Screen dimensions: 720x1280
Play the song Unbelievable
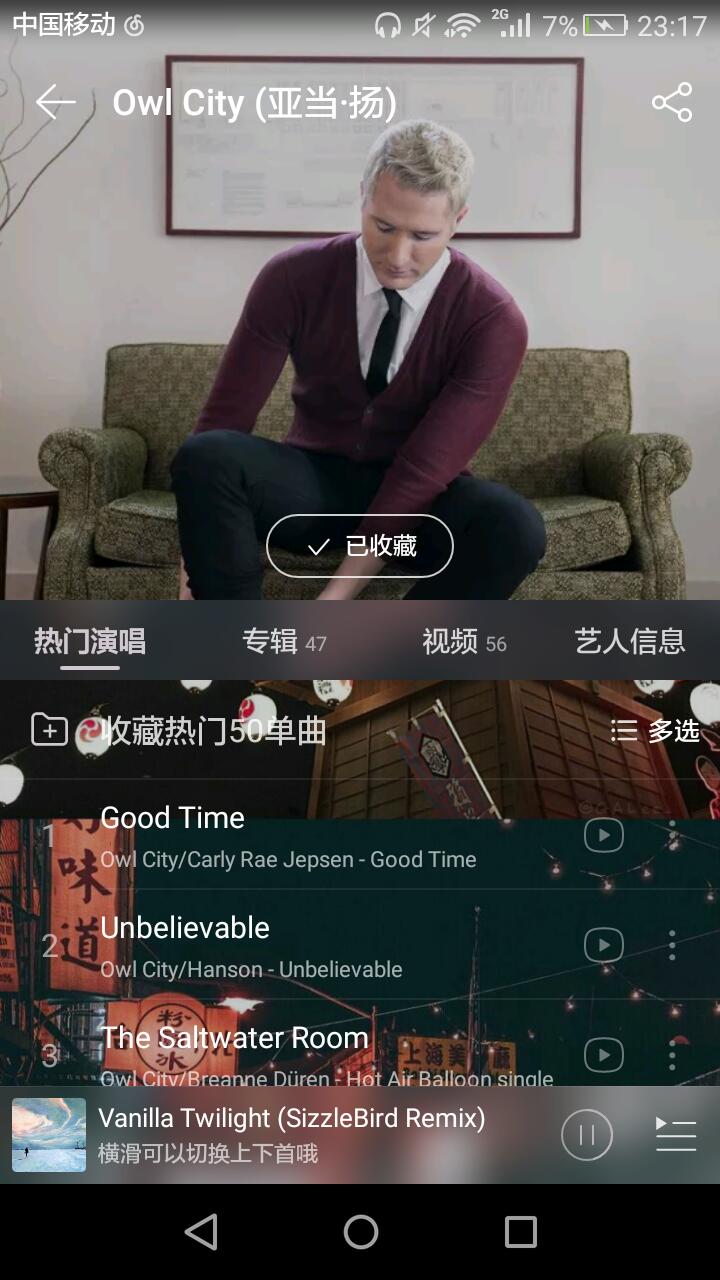click(x=300, y=946)
